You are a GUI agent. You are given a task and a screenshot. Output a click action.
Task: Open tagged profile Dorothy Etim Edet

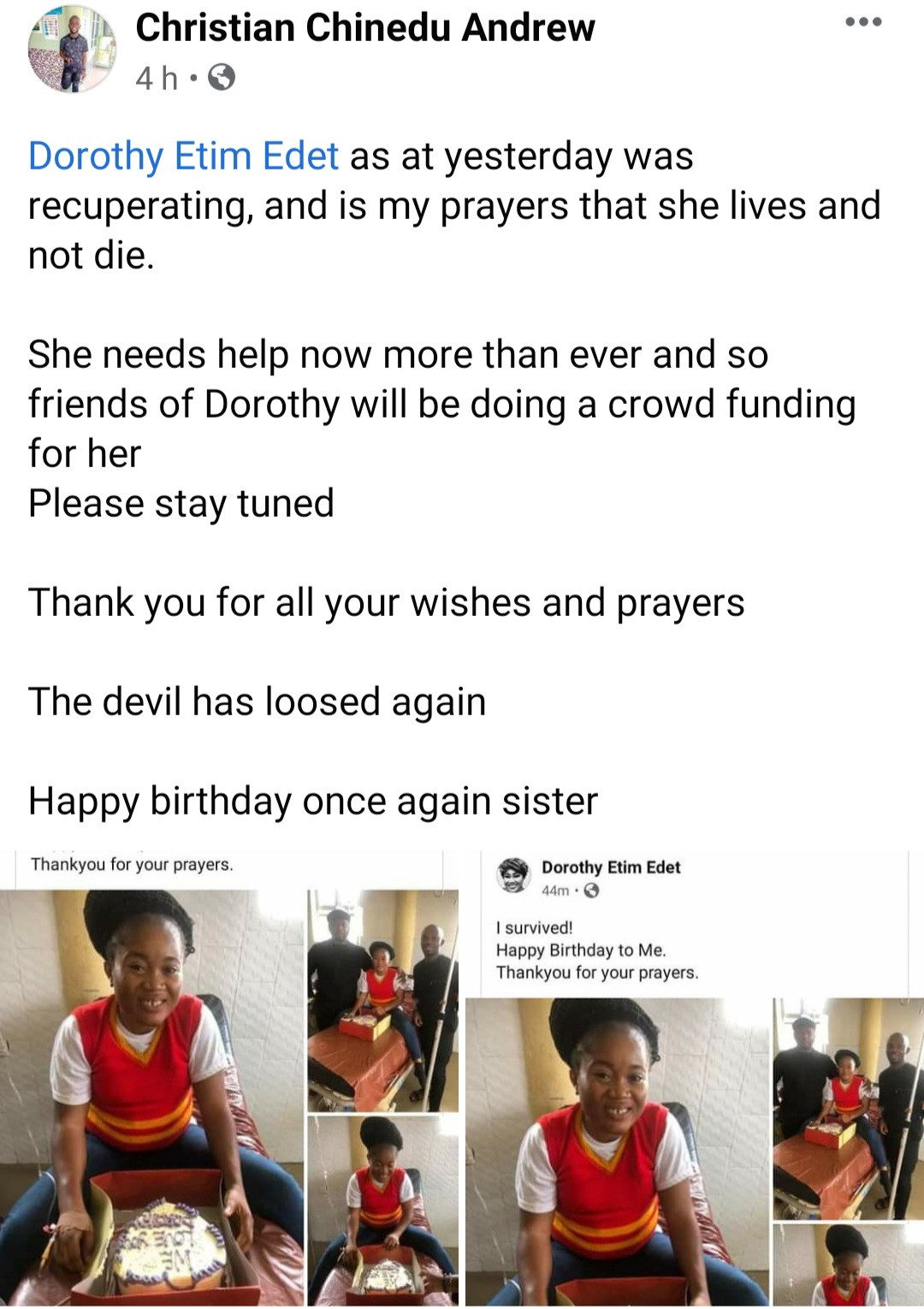coord(183,157)
